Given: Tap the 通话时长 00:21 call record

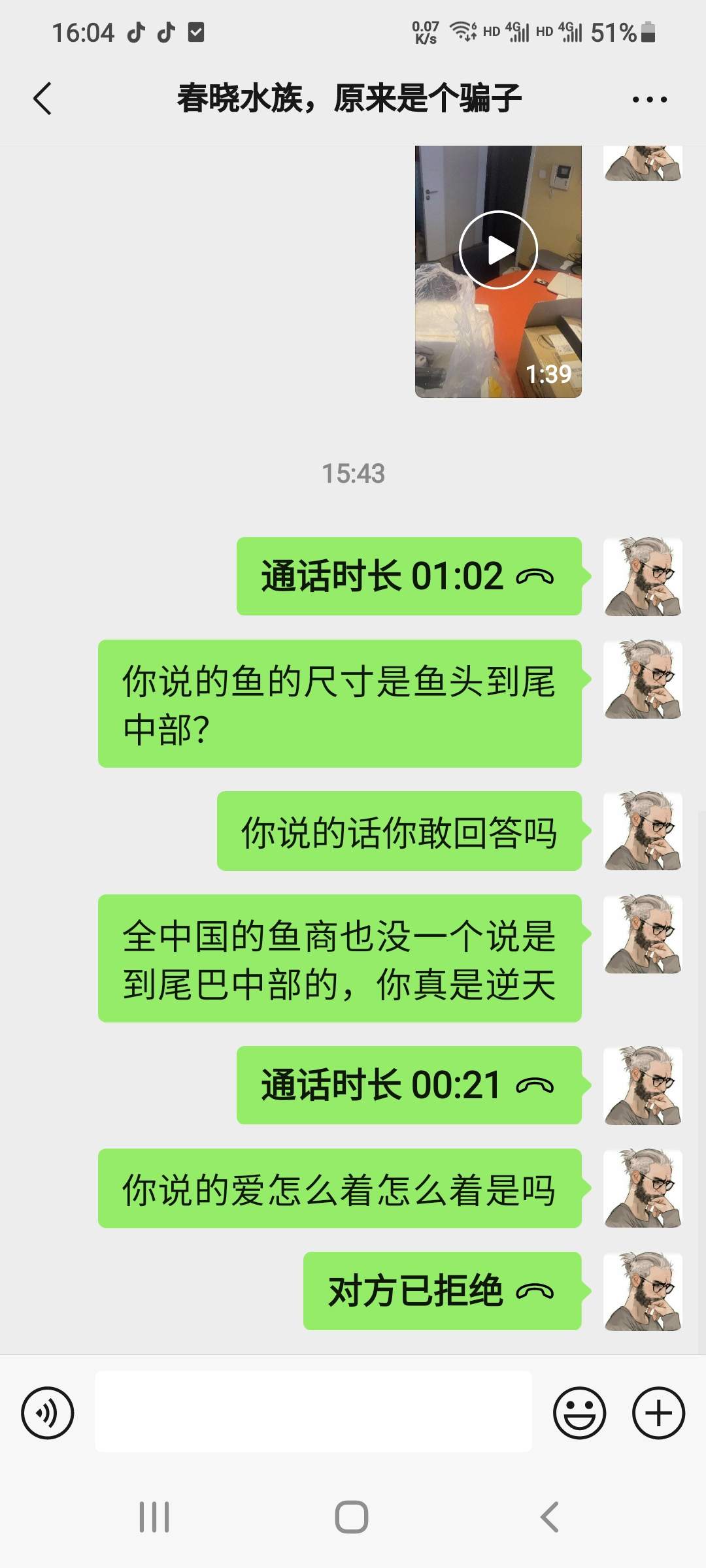Looking at the screenshot, I should pos(409,1085).
